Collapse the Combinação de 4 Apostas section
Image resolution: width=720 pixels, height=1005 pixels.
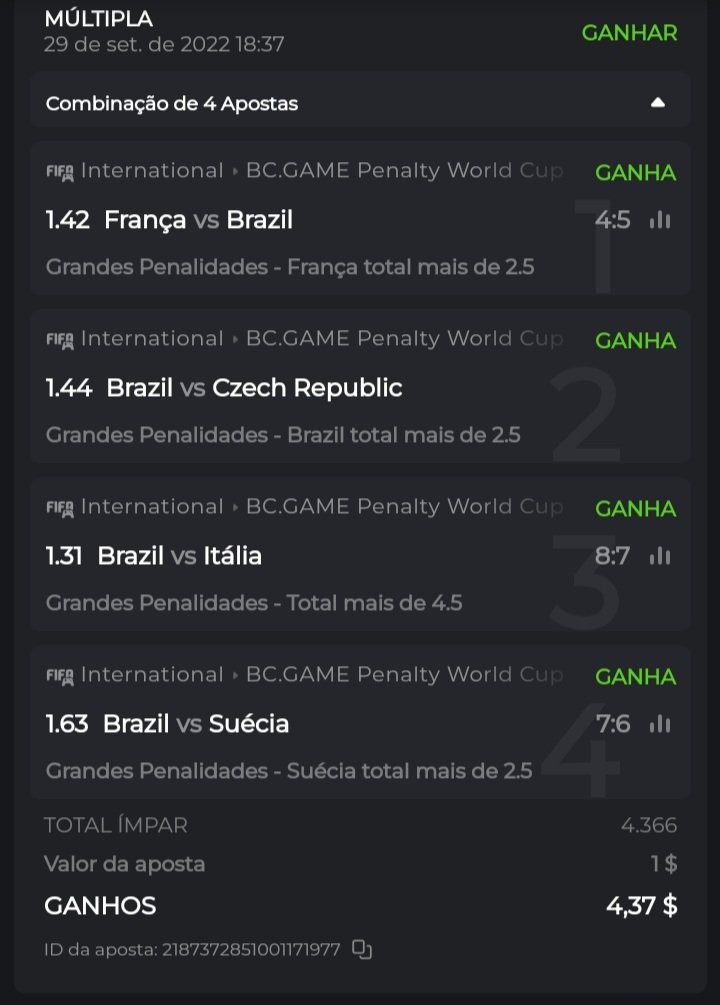point(657,102)
